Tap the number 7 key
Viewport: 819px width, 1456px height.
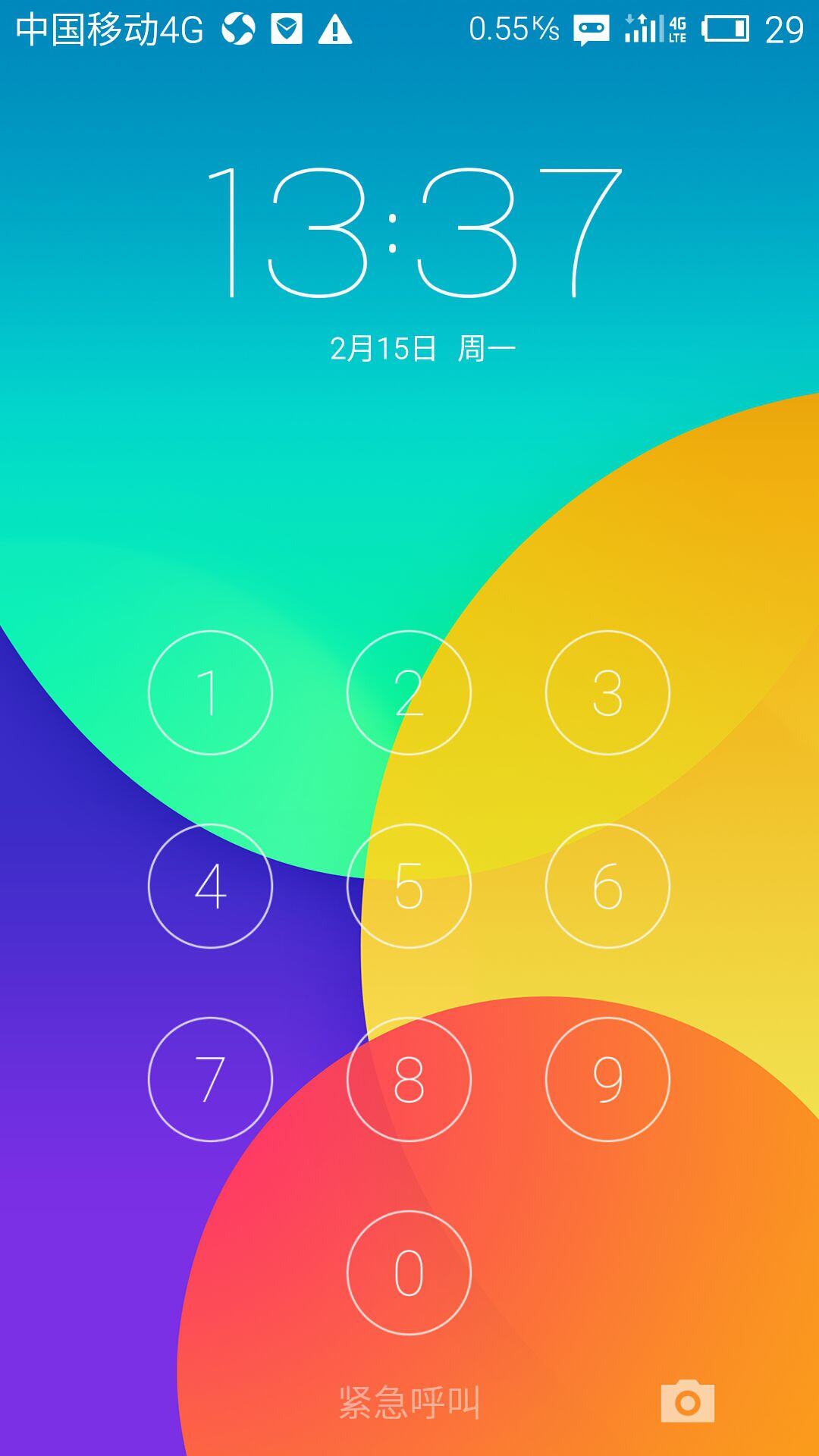tap(210, 1079)
